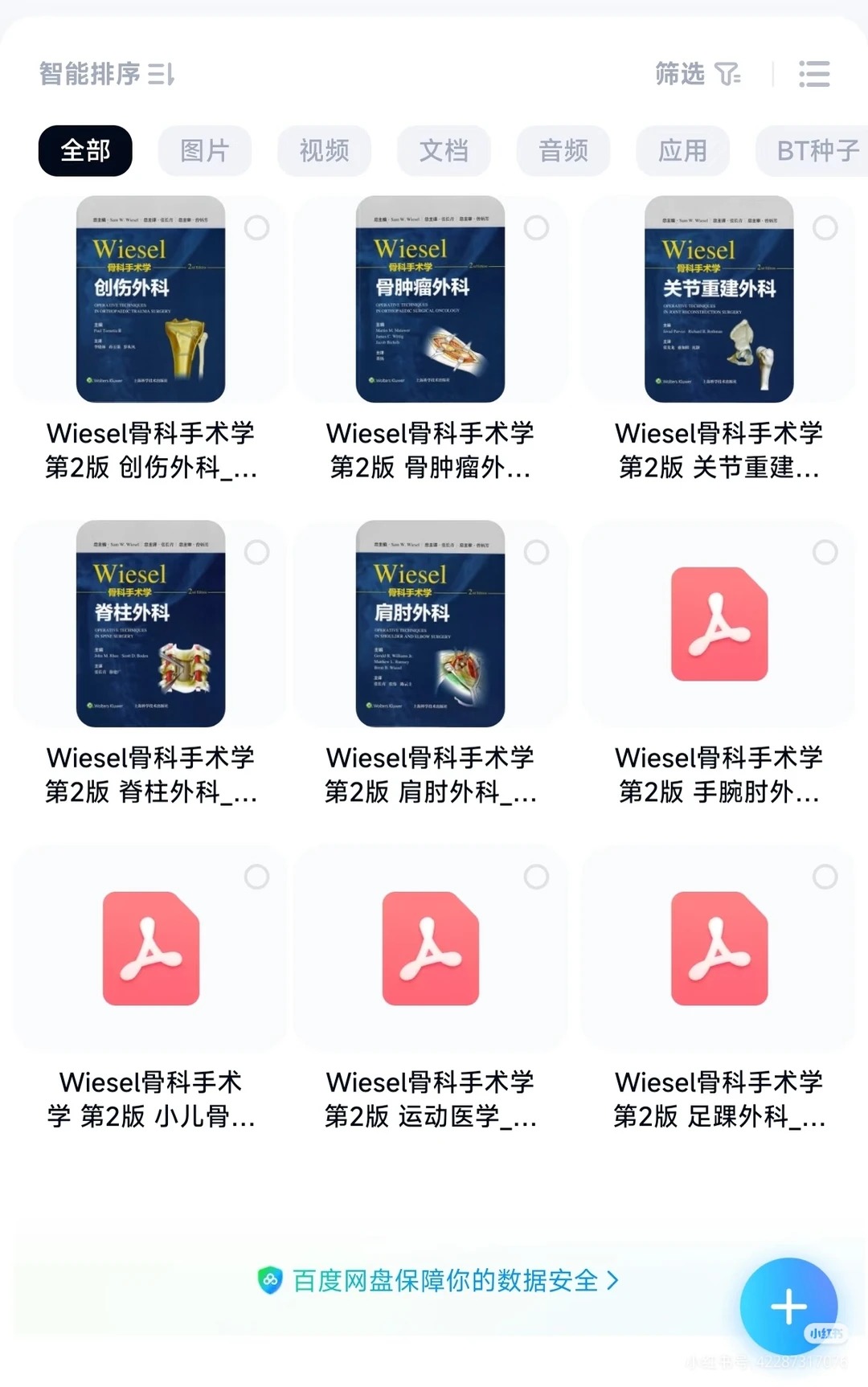Open the 手腕肘外科 PDF file
Screen dimensions: 868x1387
[719, 624]
